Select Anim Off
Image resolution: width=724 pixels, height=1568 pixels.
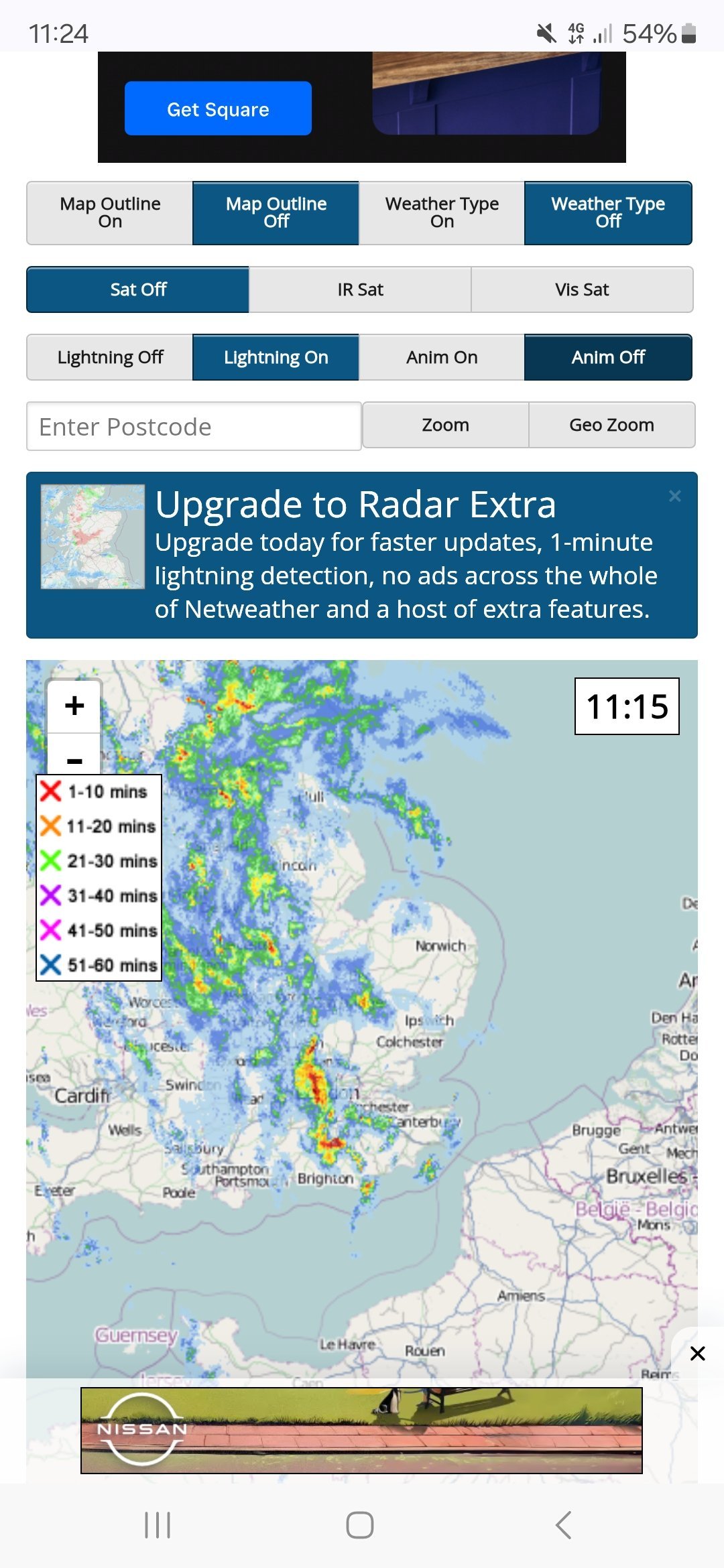click(608, 357)
